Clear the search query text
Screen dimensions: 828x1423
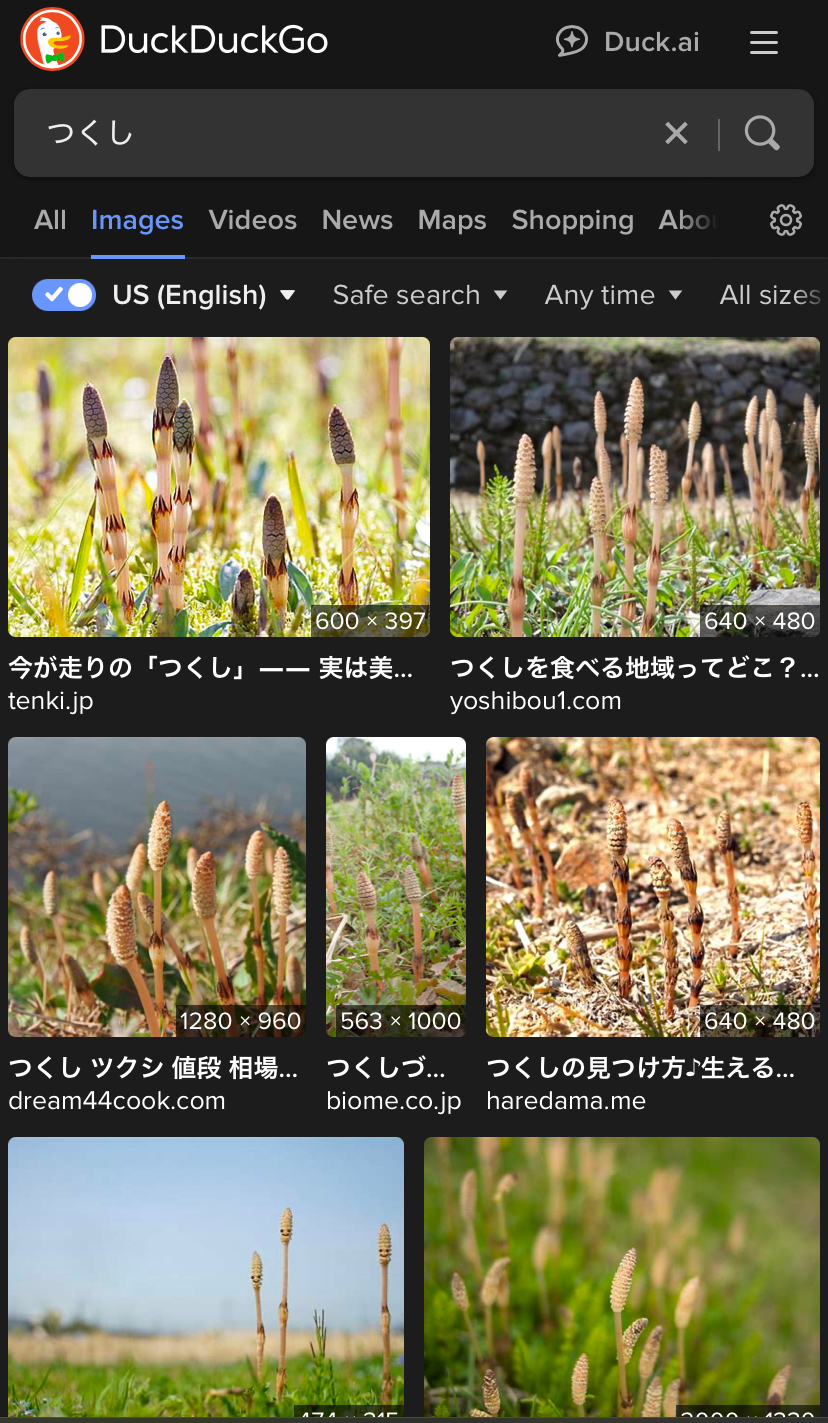(677, 133)
